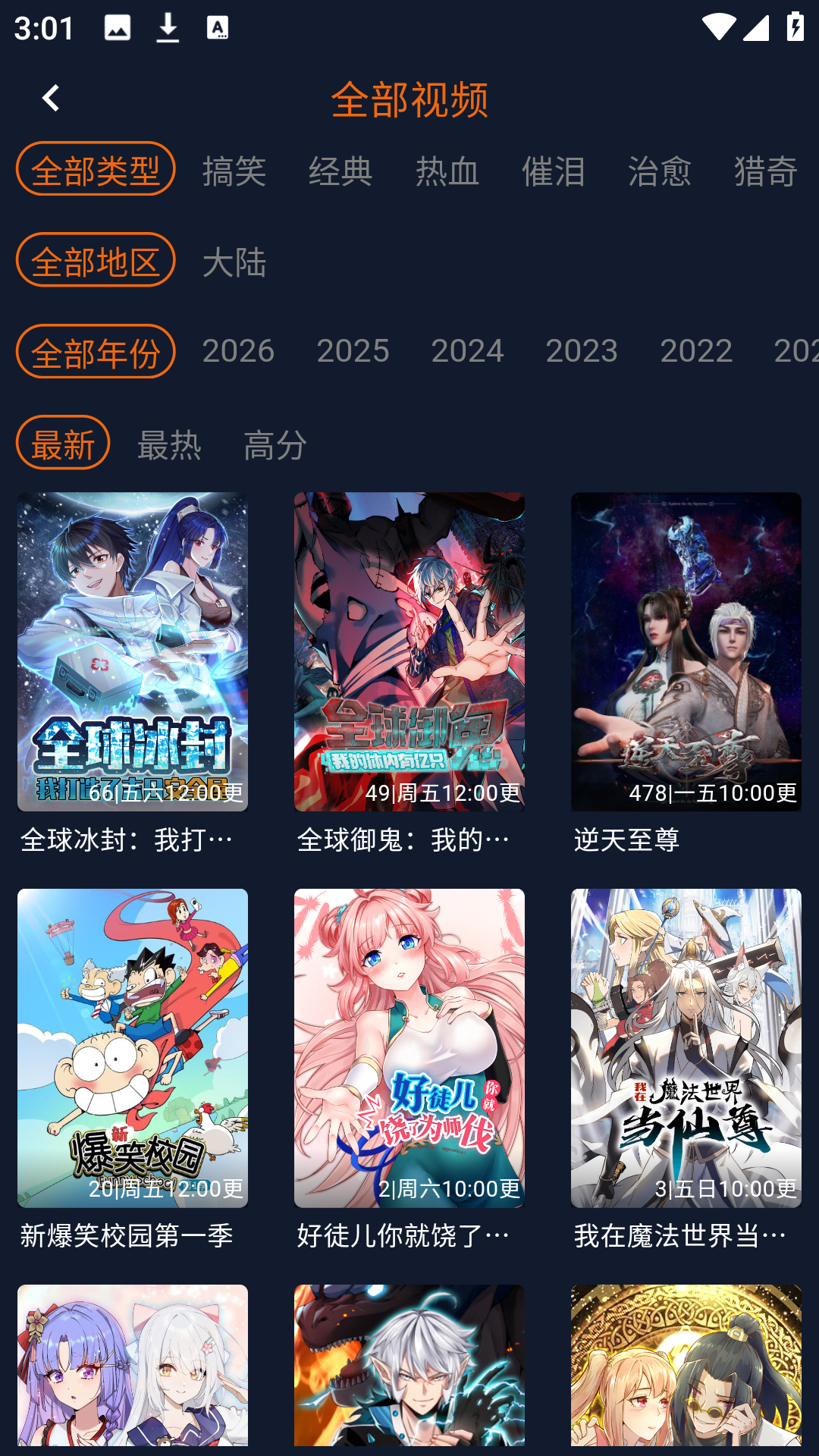Tap the back arrow to leave 全部视频

[x=52, y=99]
